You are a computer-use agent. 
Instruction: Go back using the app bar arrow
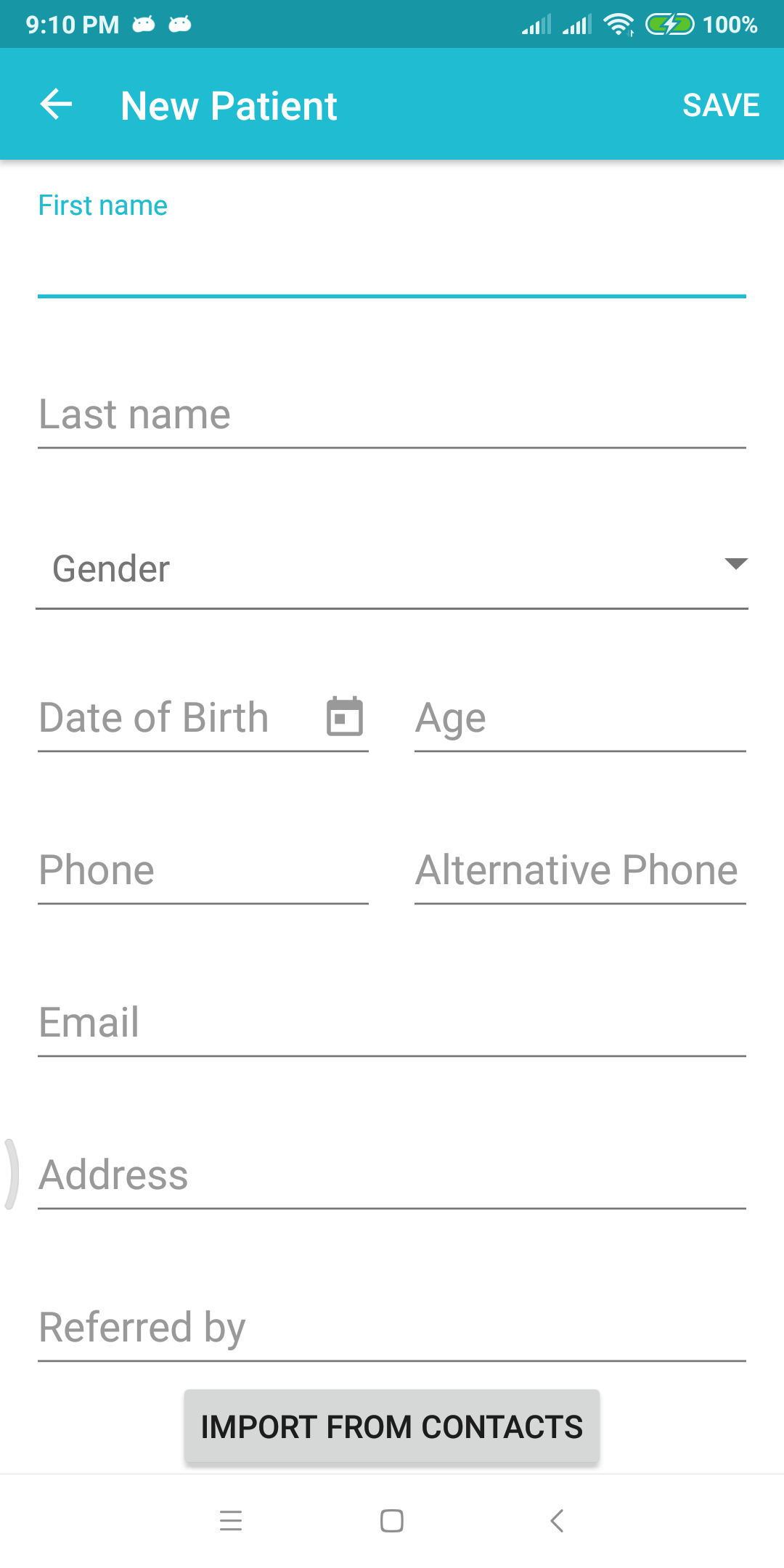coord(56,105)
